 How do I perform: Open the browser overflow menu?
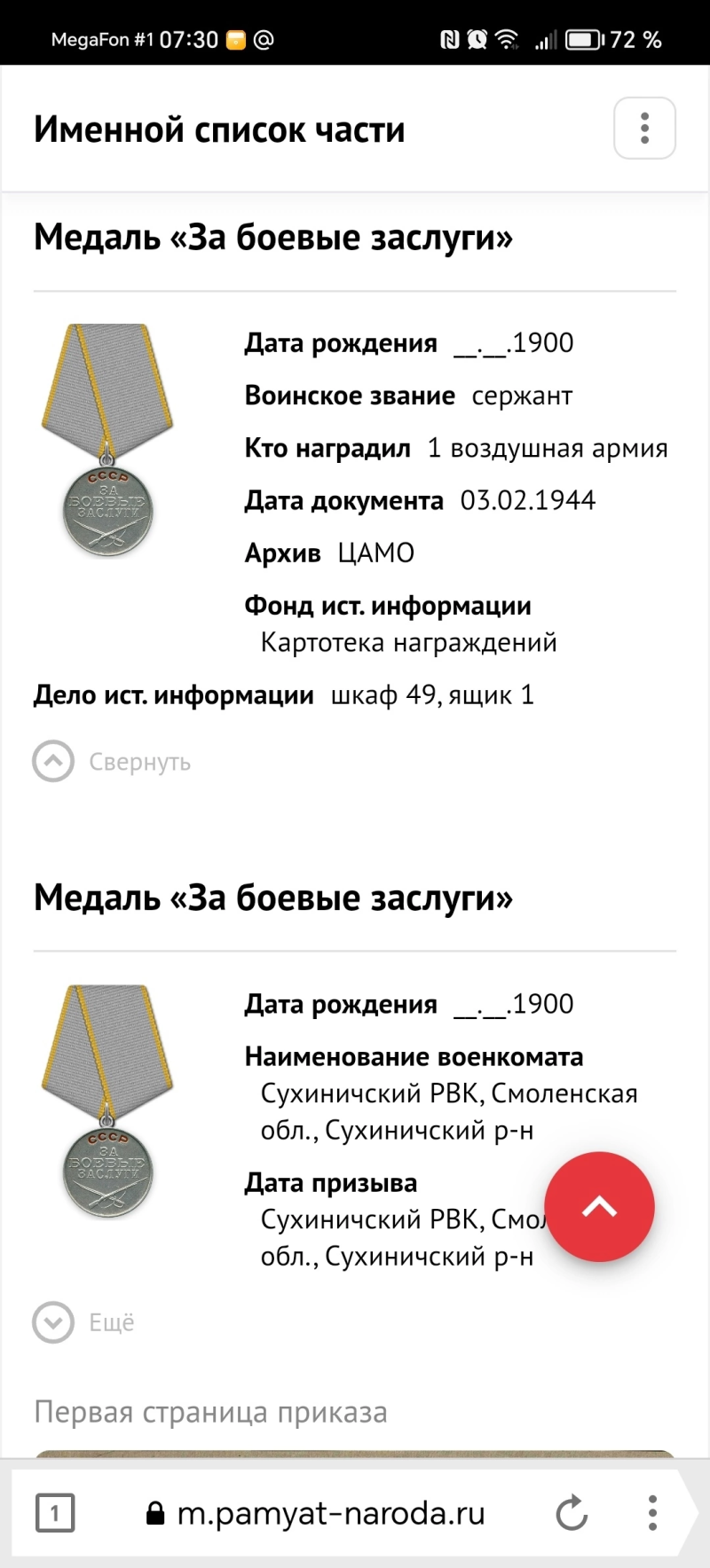pyautogui.click(x=652, y=1513)
